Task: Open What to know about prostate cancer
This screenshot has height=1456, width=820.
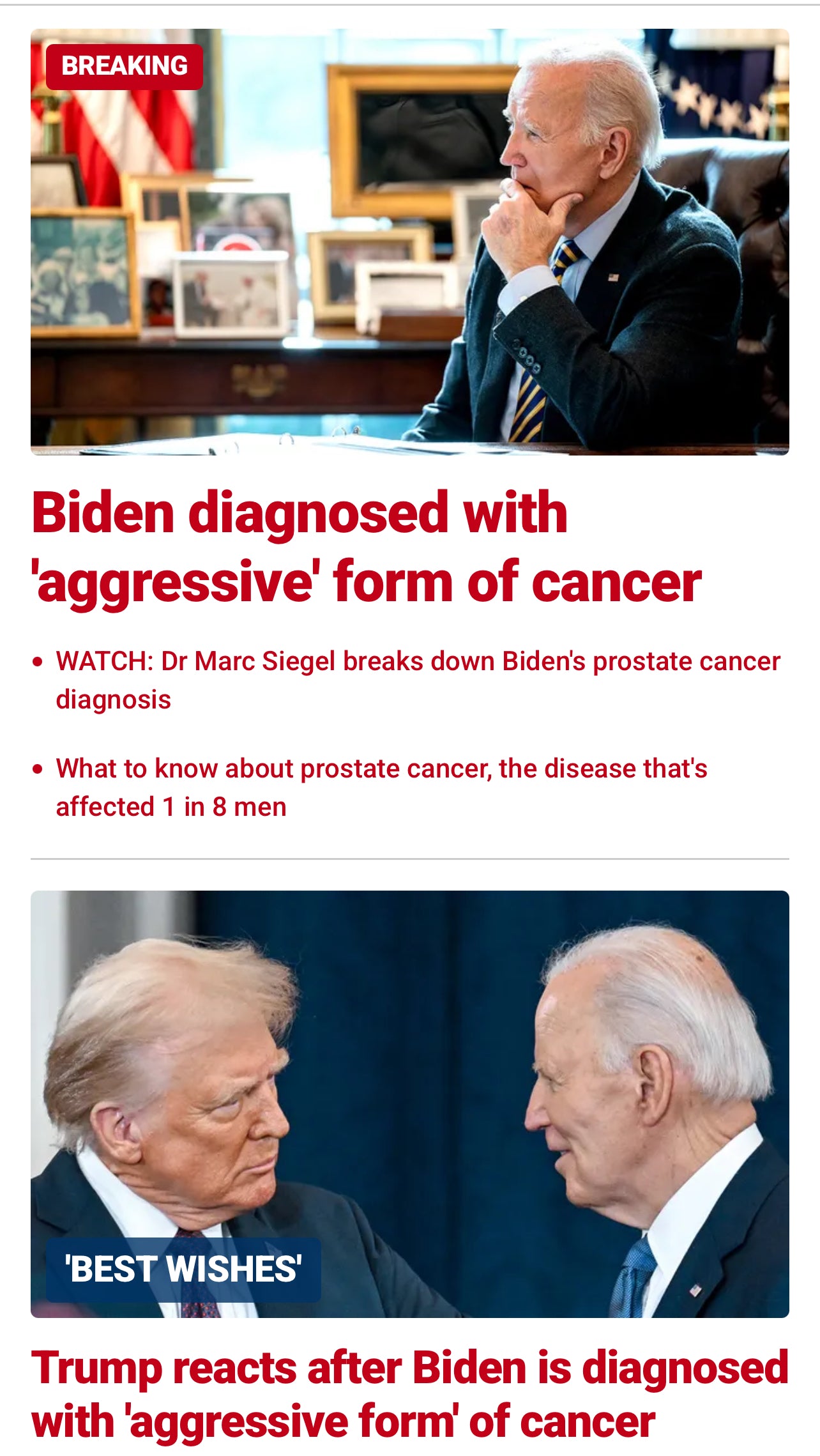Action: (x=381, y=787)
